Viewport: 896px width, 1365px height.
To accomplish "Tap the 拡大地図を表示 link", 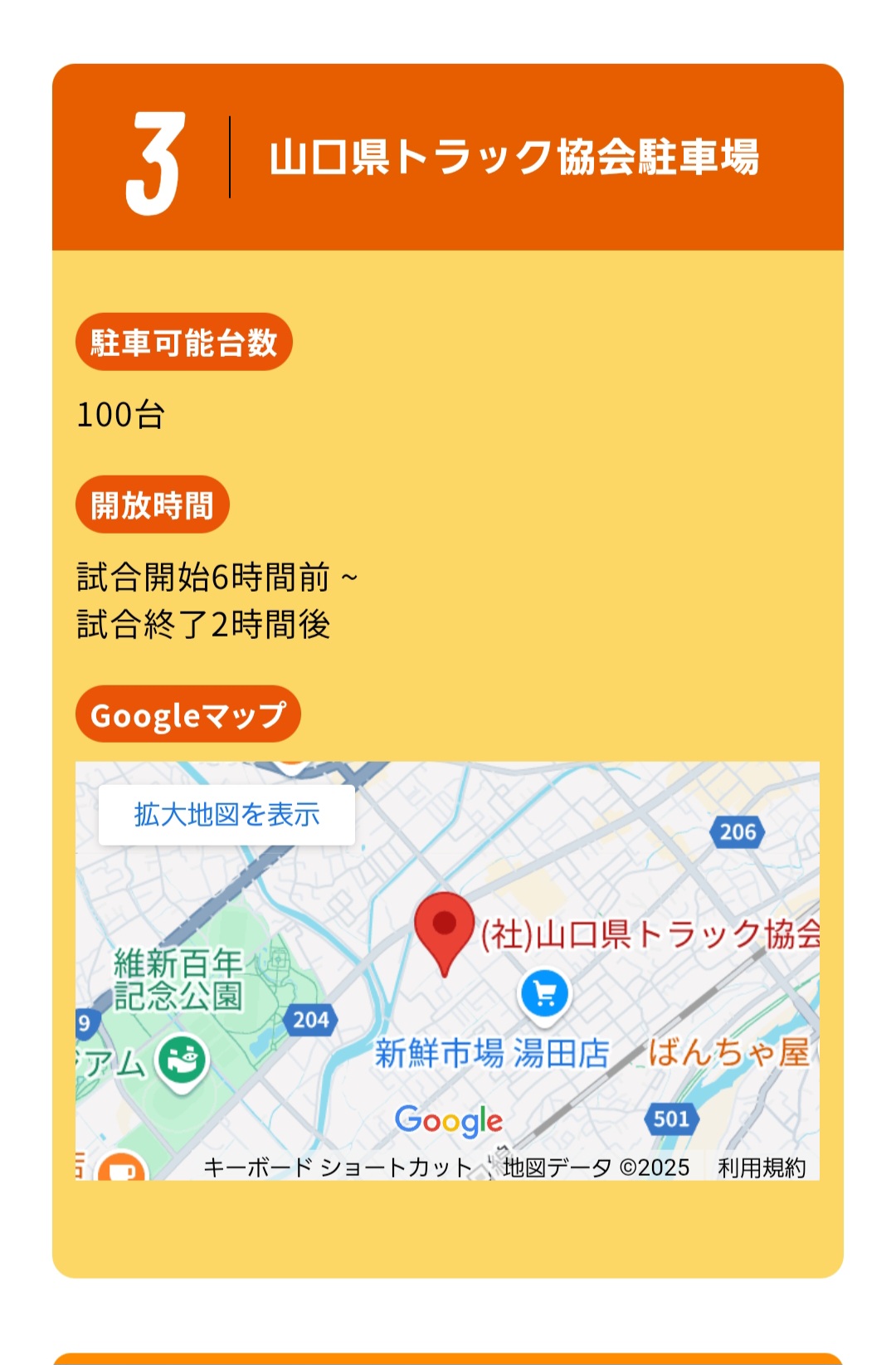I will [226, 815].
